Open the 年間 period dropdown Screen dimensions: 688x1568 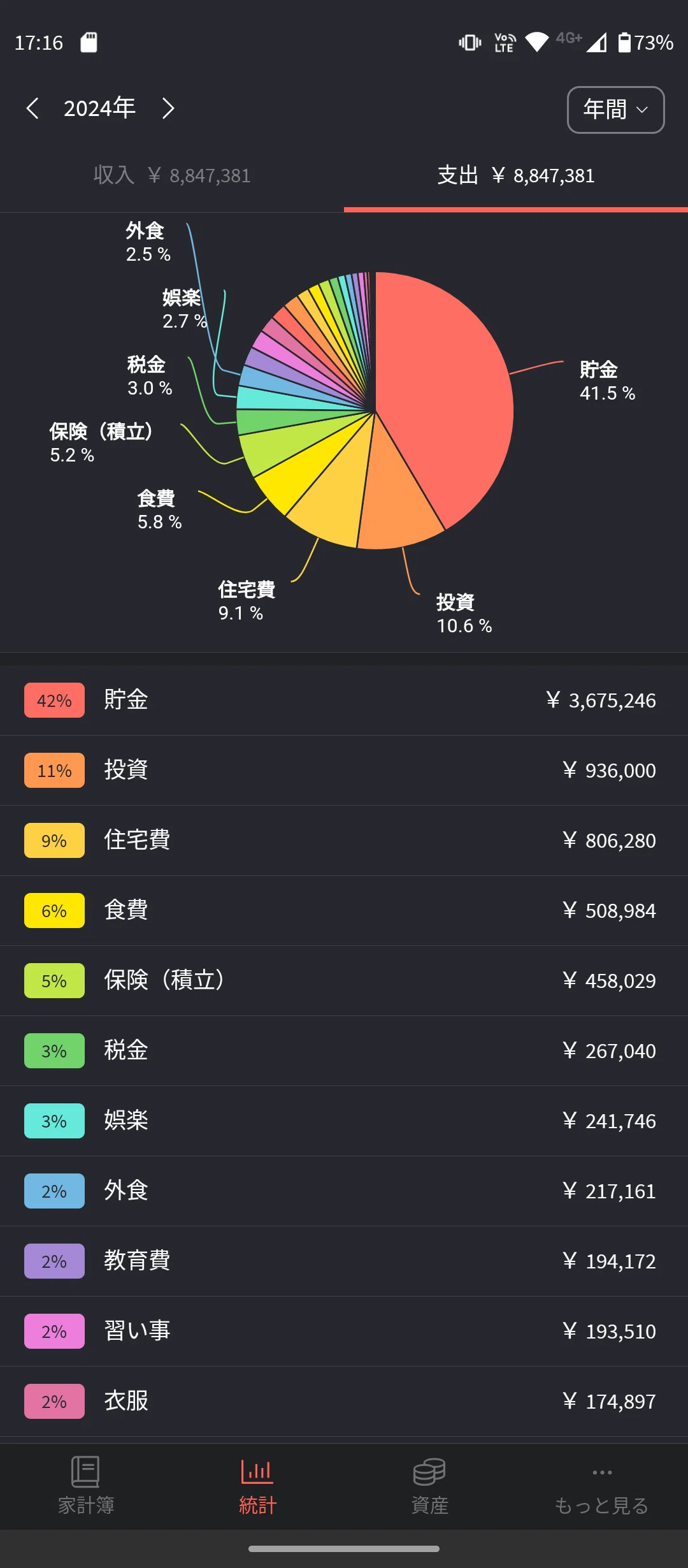(615, 110)
